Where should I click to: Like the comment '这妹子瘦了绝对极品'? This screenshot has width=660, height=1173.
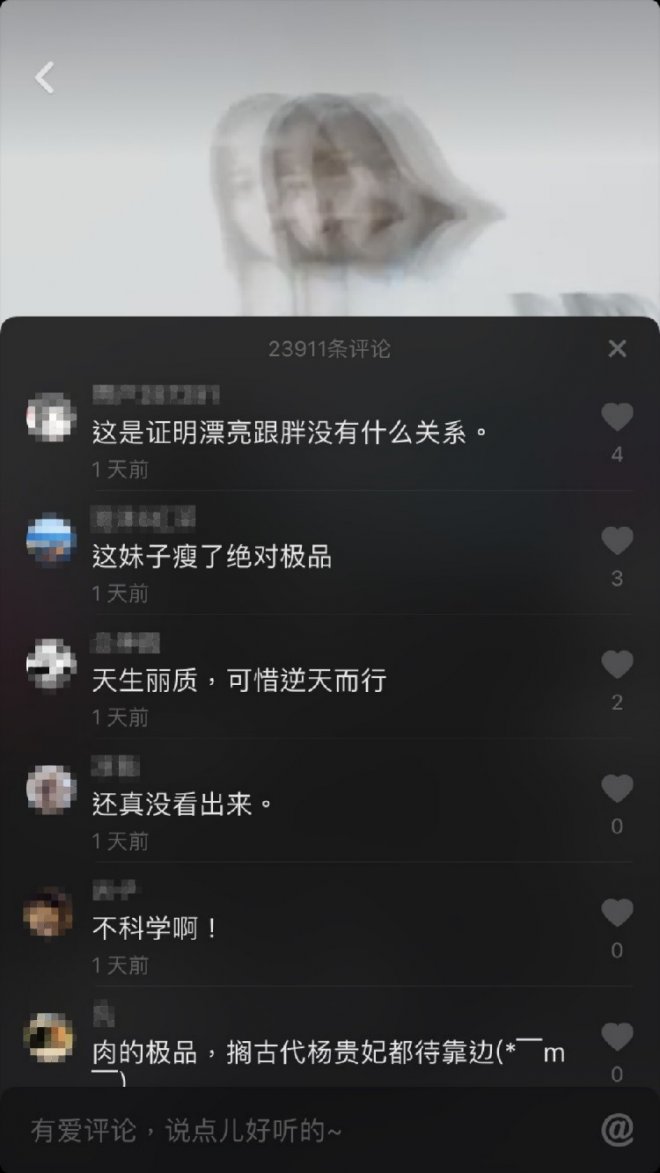pyautogui.click(x=617, y=542)
